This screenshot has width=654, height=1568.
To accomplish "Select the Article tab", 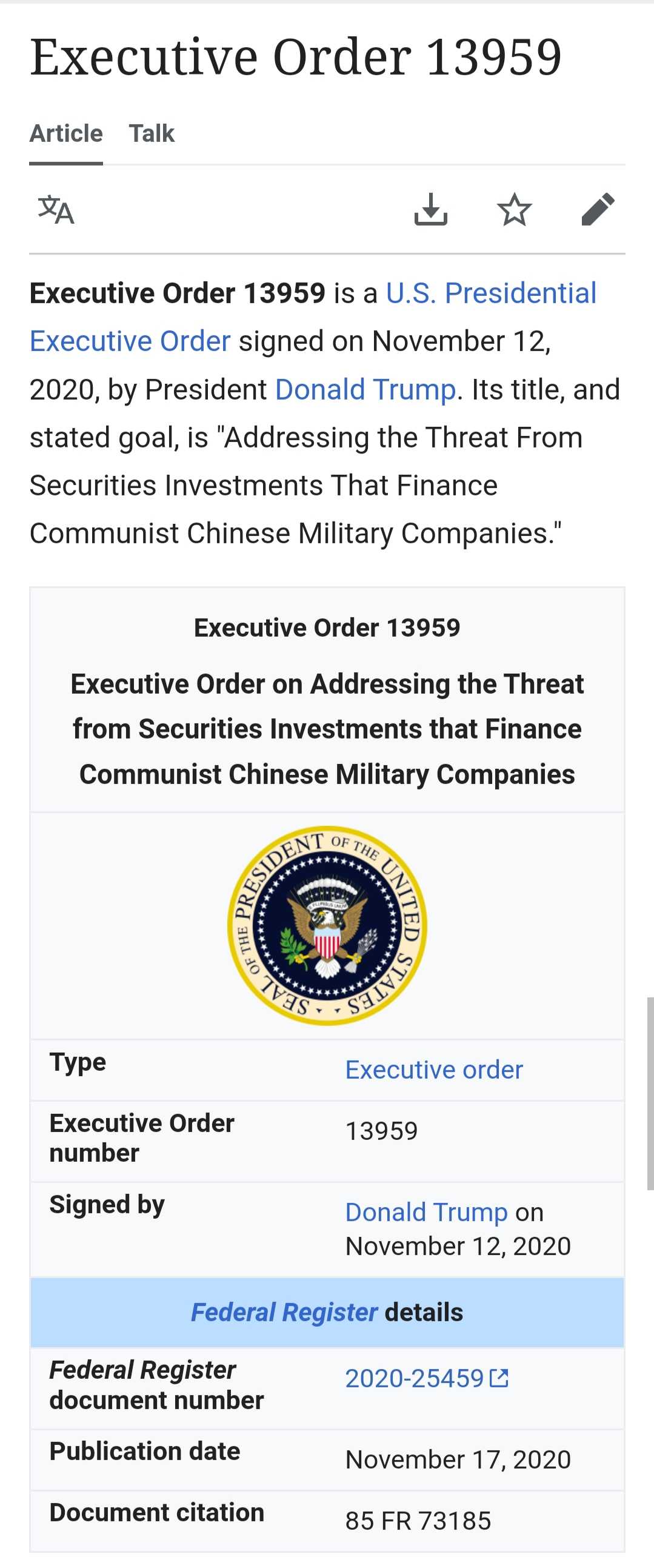I will tap(66, 133).
